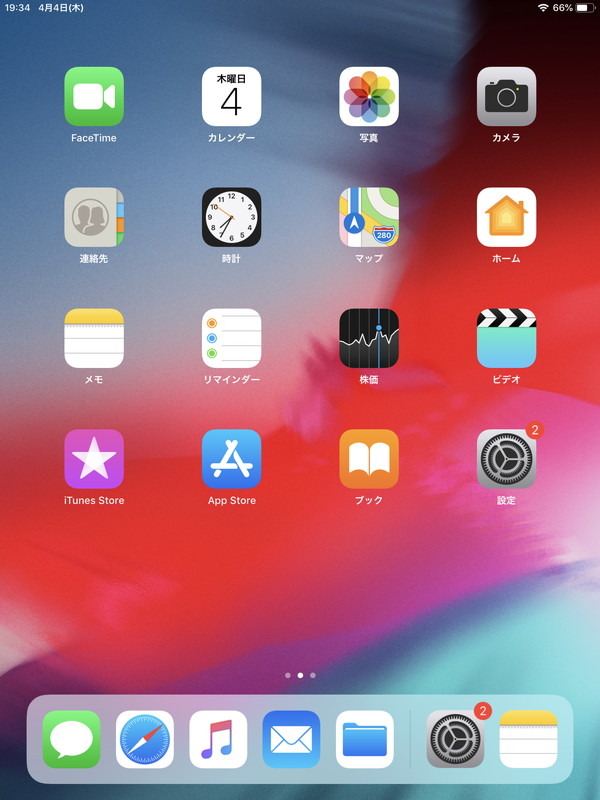The image size is (600, 800).
Task: Open カレンダー calendar app
Action: [x=231, y=97]
